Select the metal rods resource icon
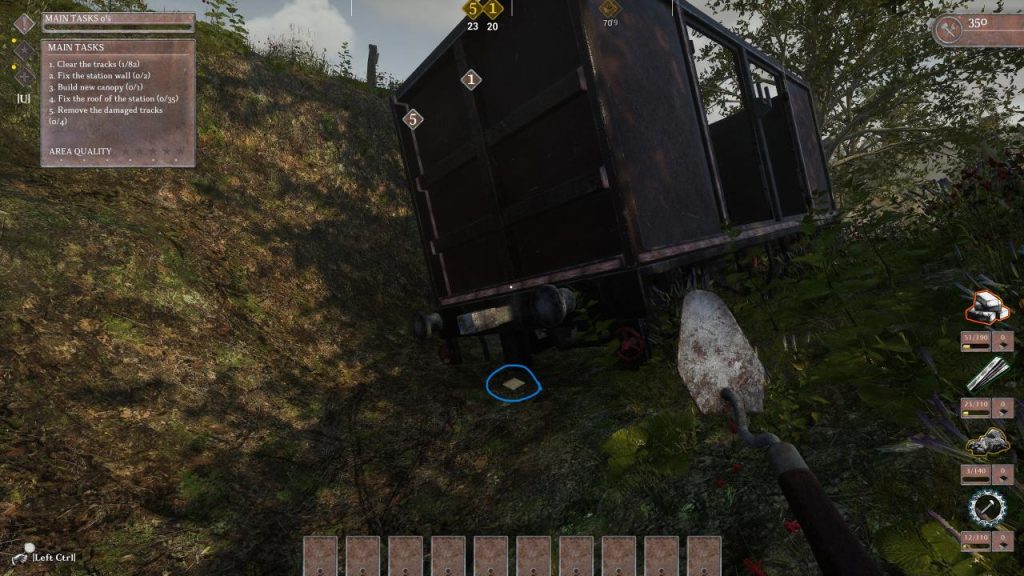 [986, 376]
